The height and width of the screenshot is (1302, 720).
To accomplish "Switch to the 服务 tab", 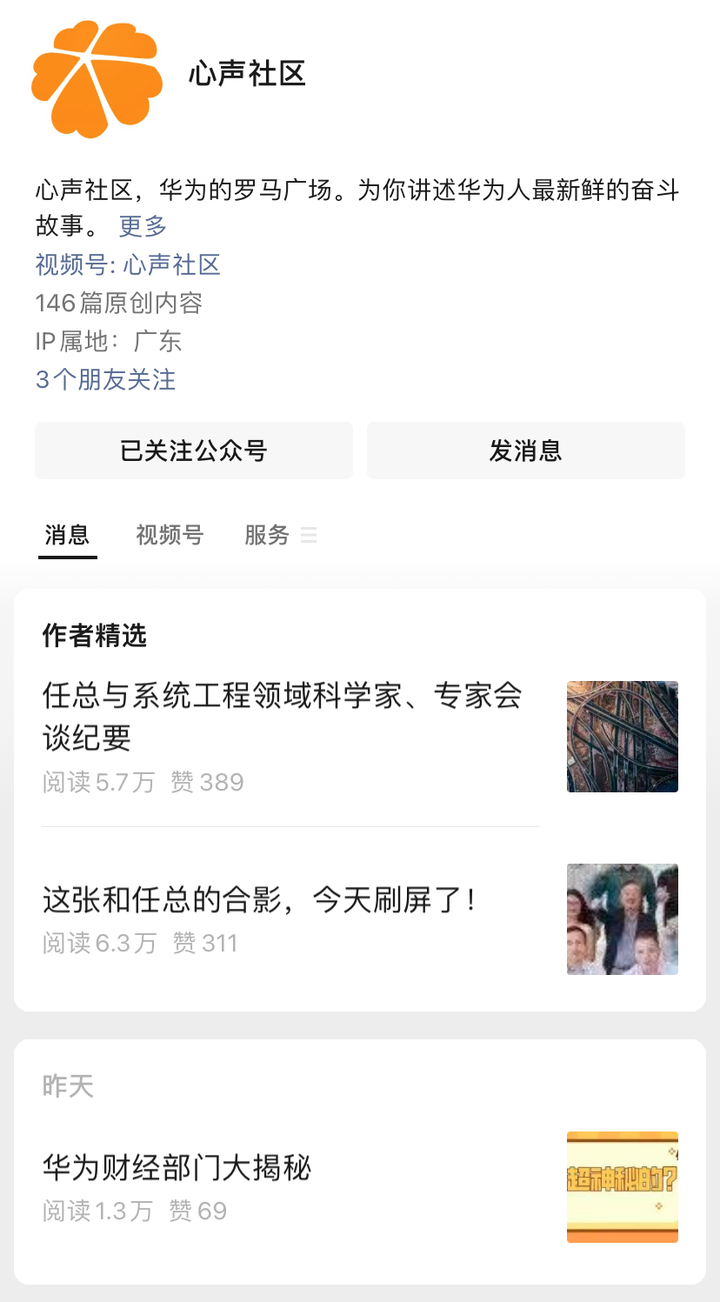I will tap(264, 535).
